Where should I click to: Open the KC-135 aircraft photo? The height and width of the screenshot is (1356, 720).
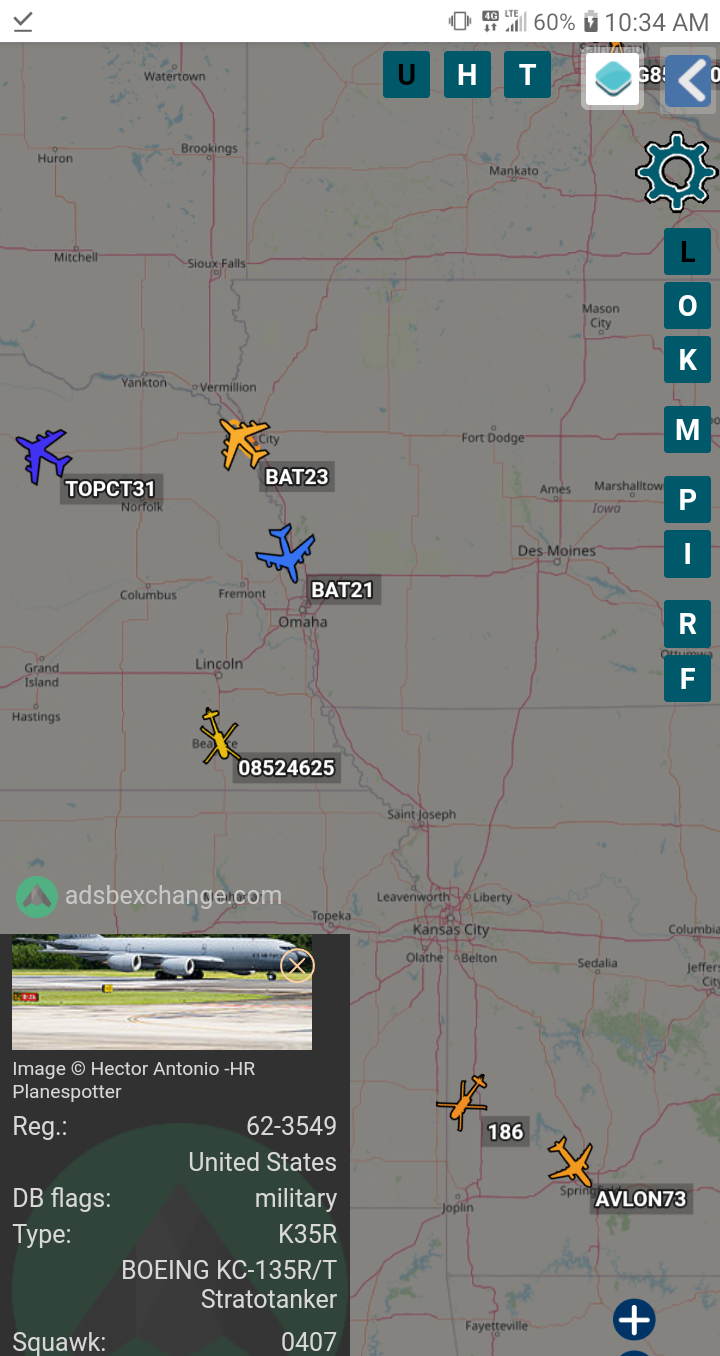click(x=162, y=992)
